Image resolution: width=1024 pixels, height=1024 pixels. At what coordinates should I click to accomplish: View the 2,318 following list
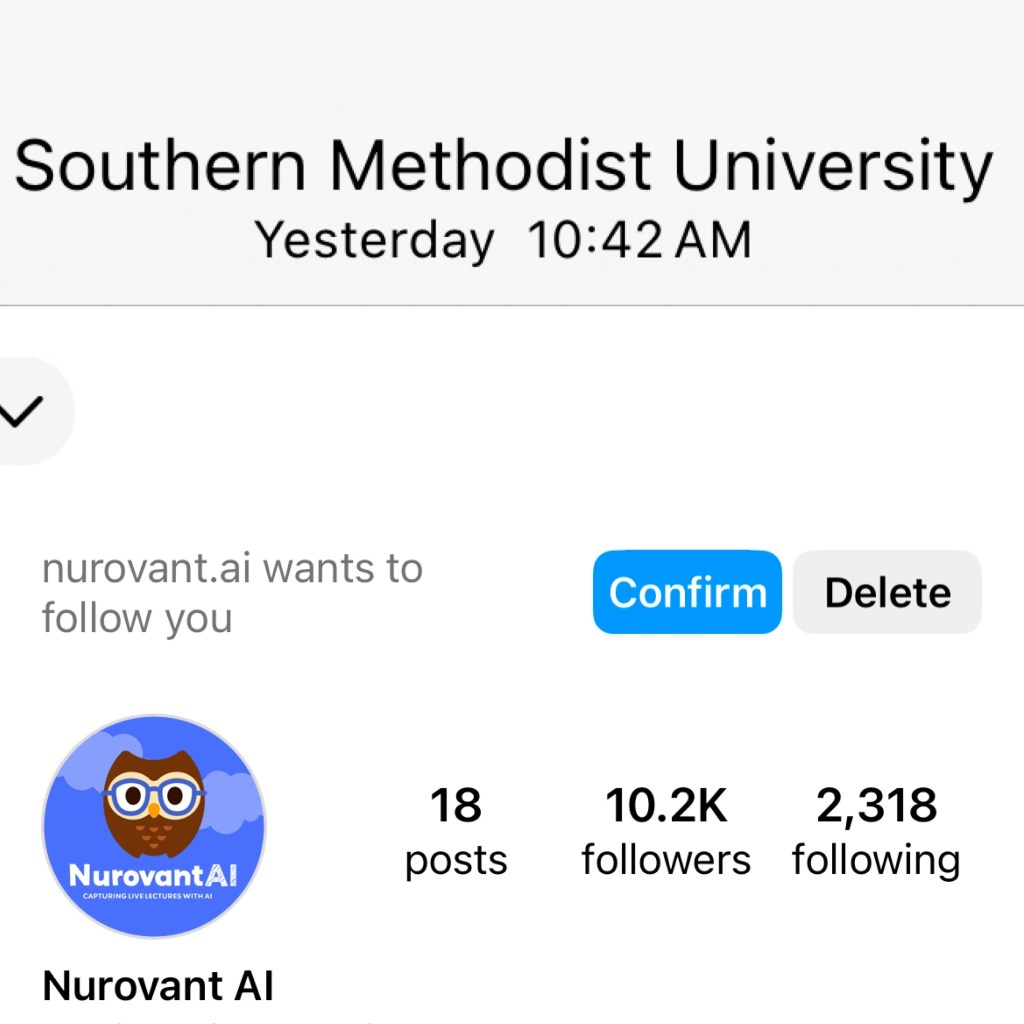click(x=876, y=831)
